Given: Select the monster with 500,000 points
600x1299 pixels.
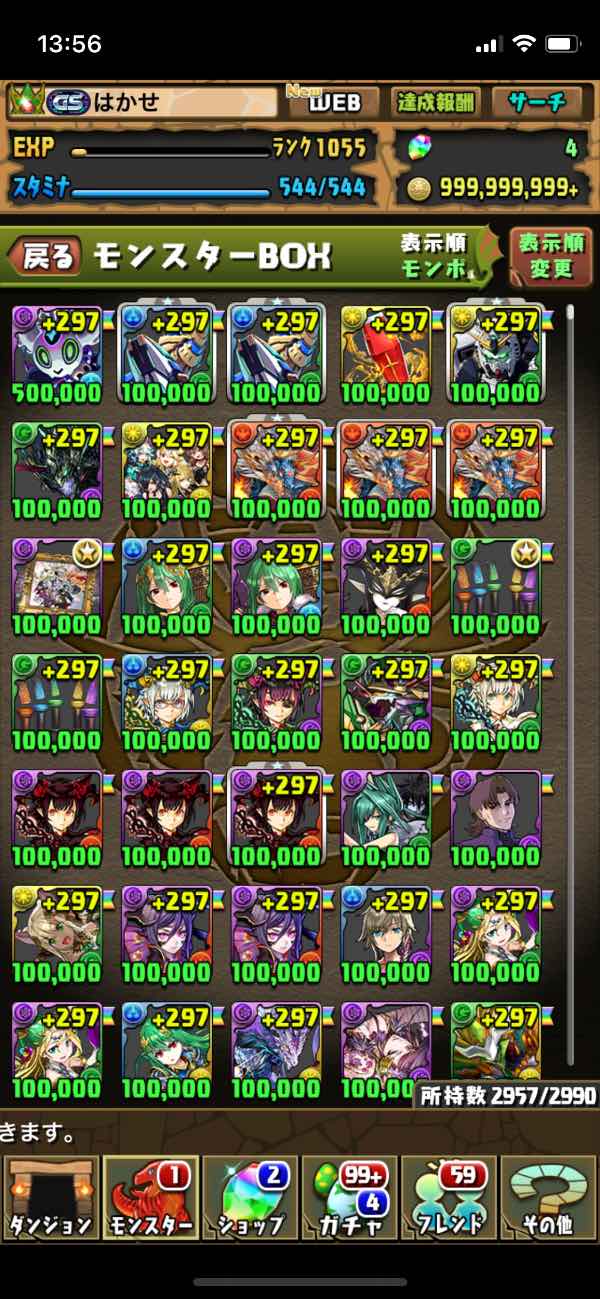Looking at the screenshot, I should click(57, 355).
